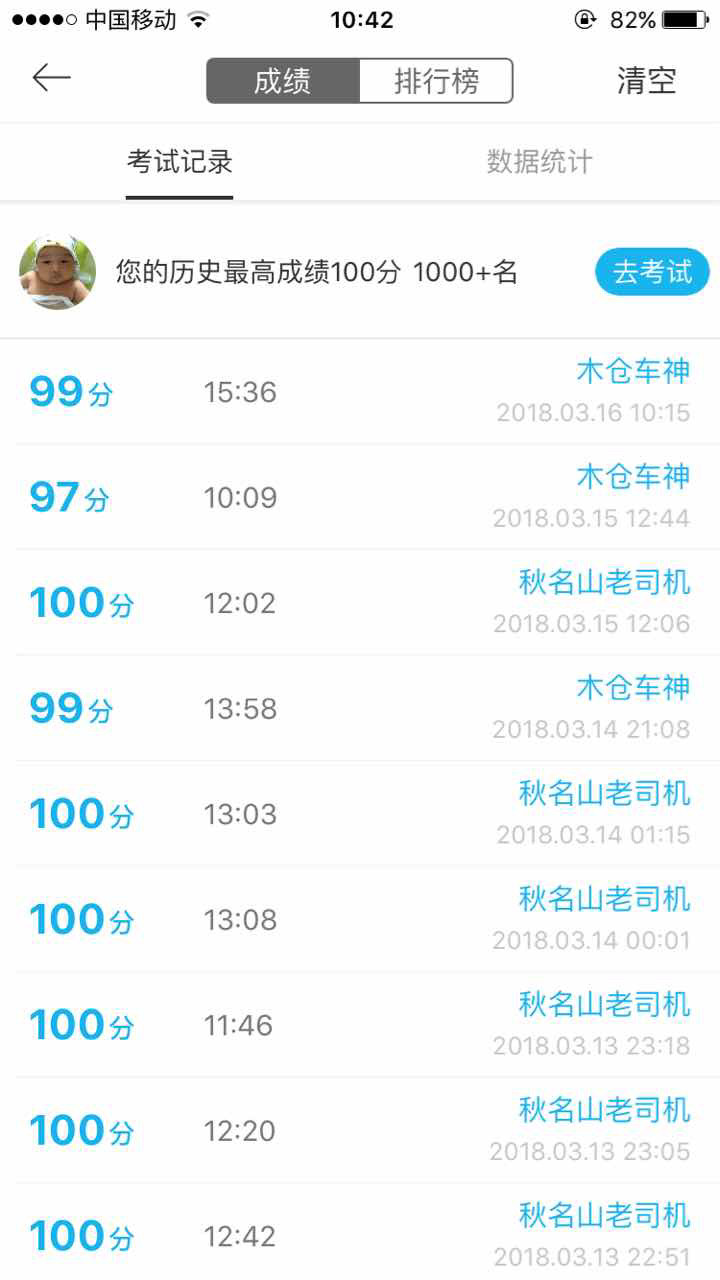Screen dimensions: 720x1280
Task: Open the 97分 exam record
Action: [x=360, y=497]
